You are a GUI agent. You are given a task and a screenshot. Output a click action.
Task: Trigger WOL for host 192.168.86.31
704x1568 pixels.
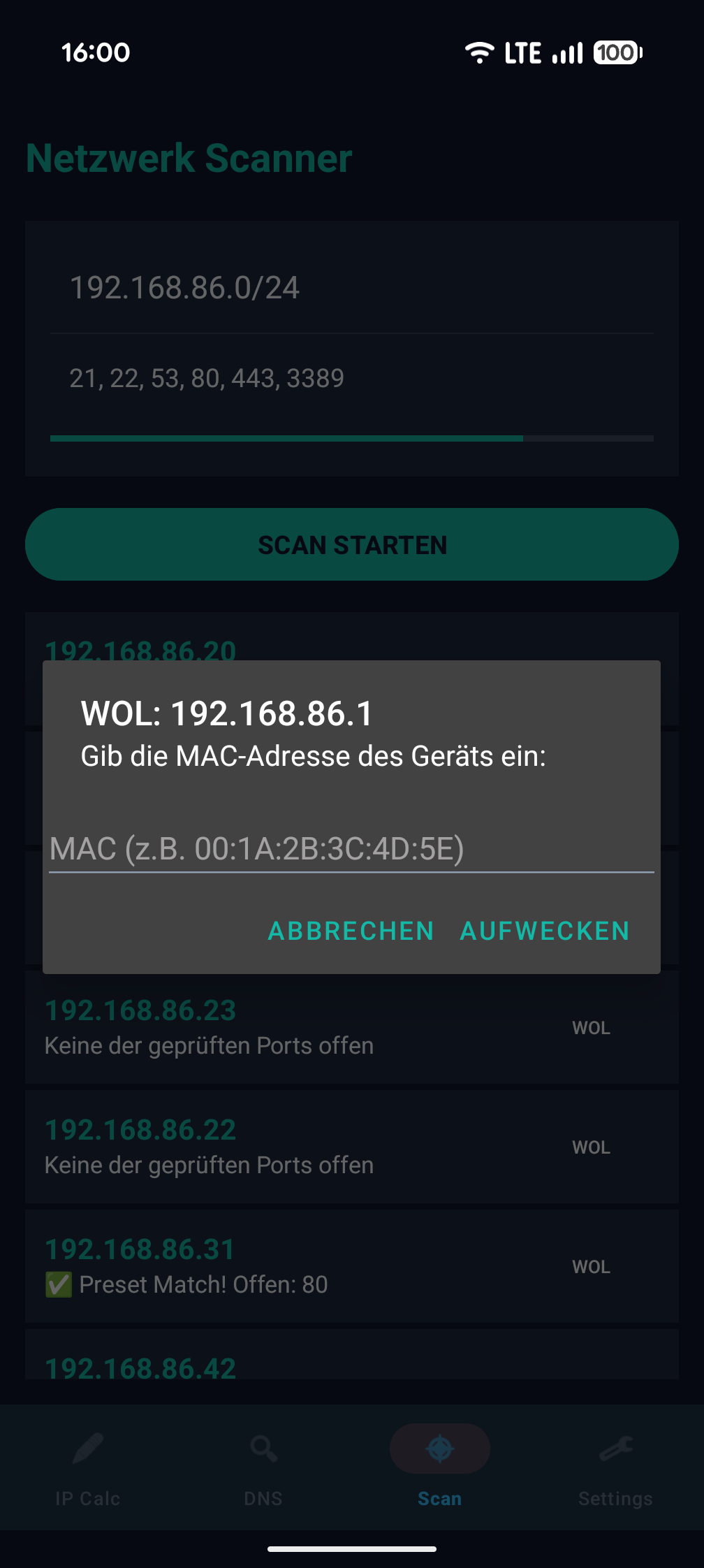coord(591,1266)
